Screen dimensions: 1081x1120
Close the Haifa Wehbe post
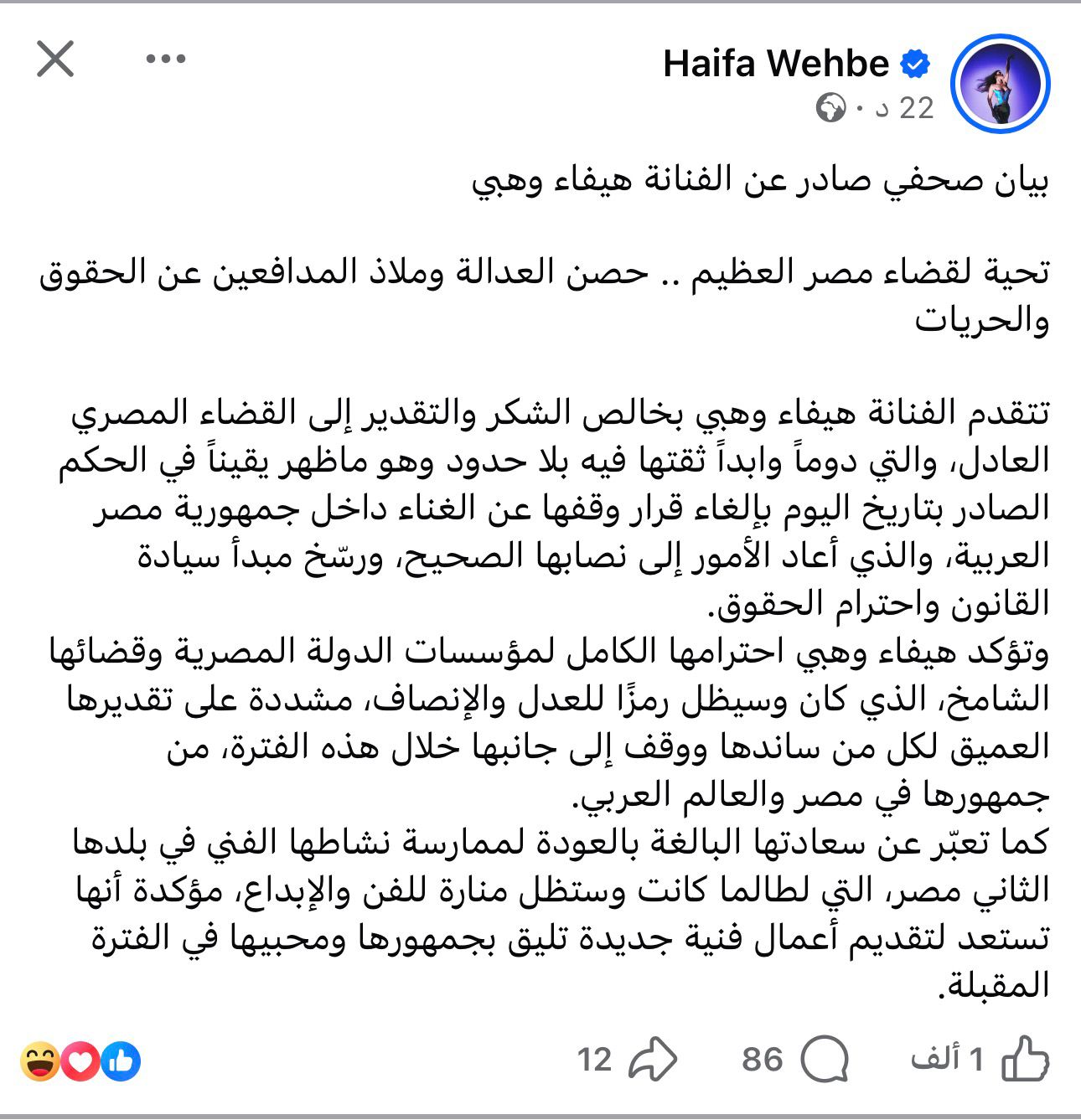click(x=55, y=60)
